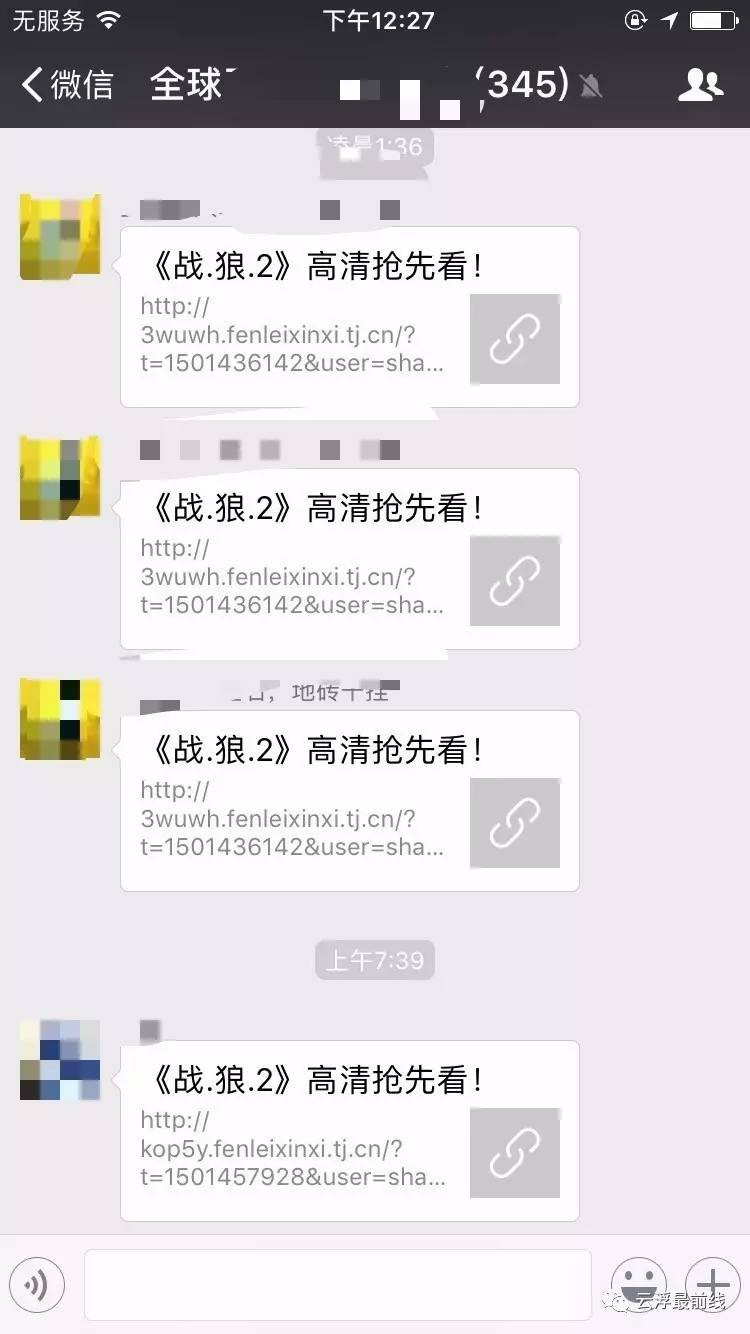
Task: Open the group members info icon
Action: pyautogui.click(x=701, y=85)
